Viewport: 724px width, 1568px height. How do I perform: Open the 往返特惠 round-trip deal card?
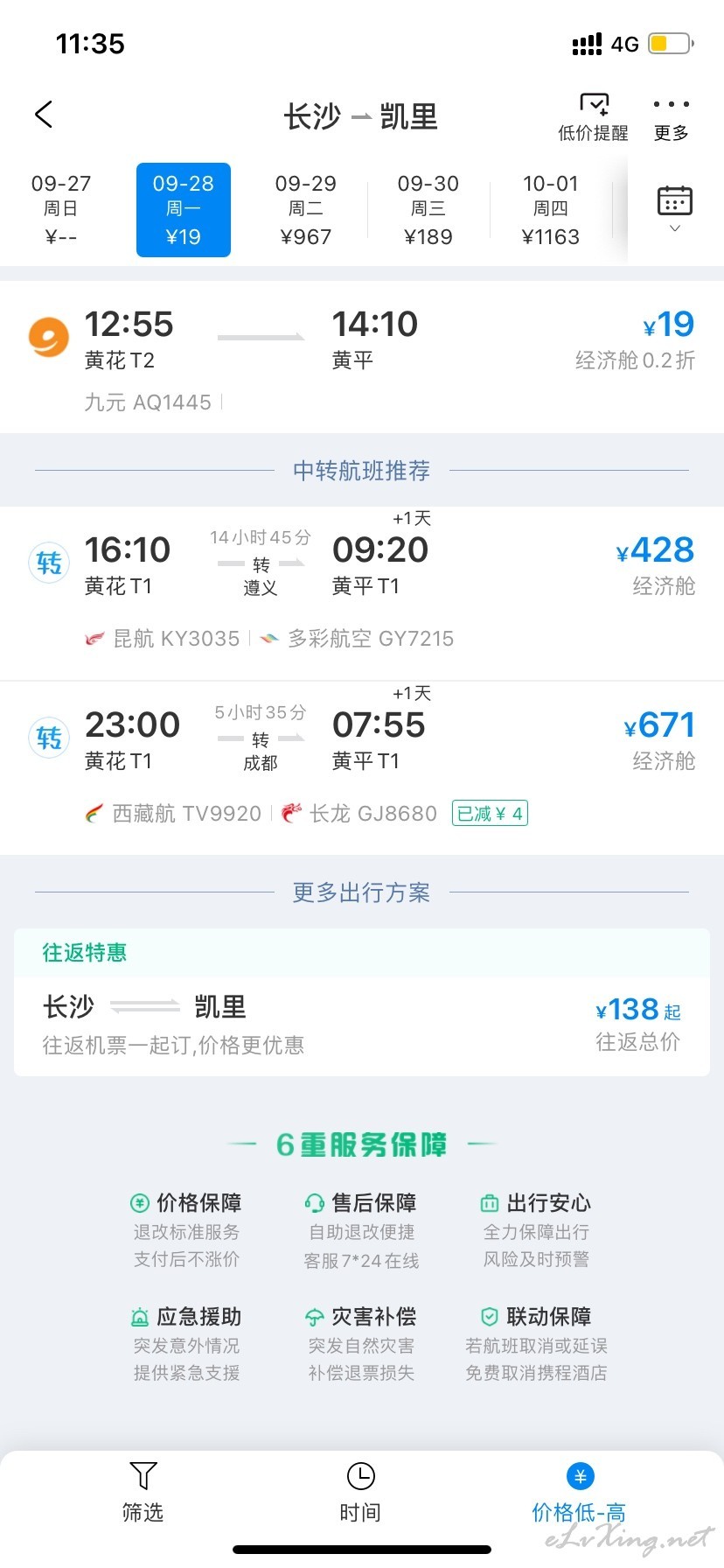tap(362, 1002)
